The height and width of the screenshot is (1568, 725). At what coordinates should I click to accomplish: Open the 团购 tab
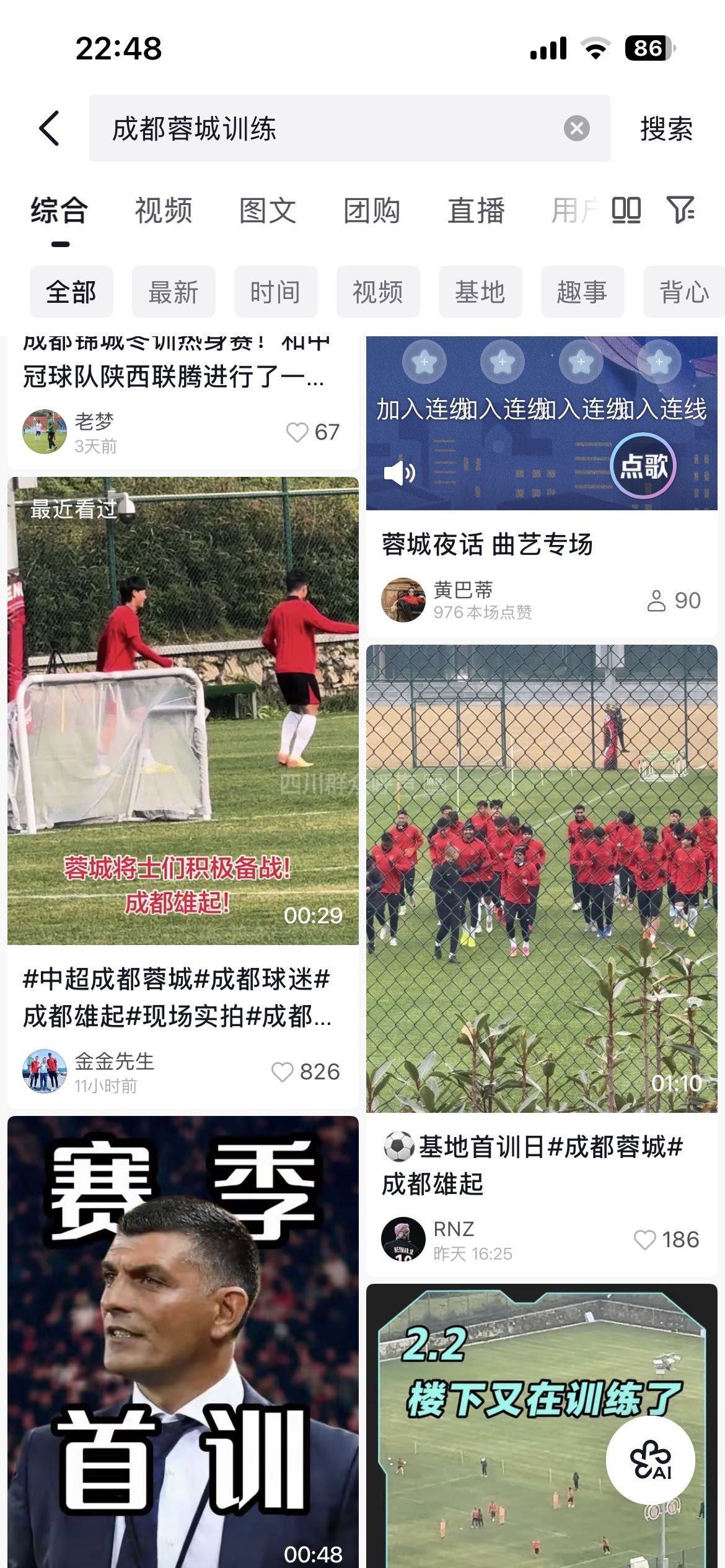tap(372, 211)
